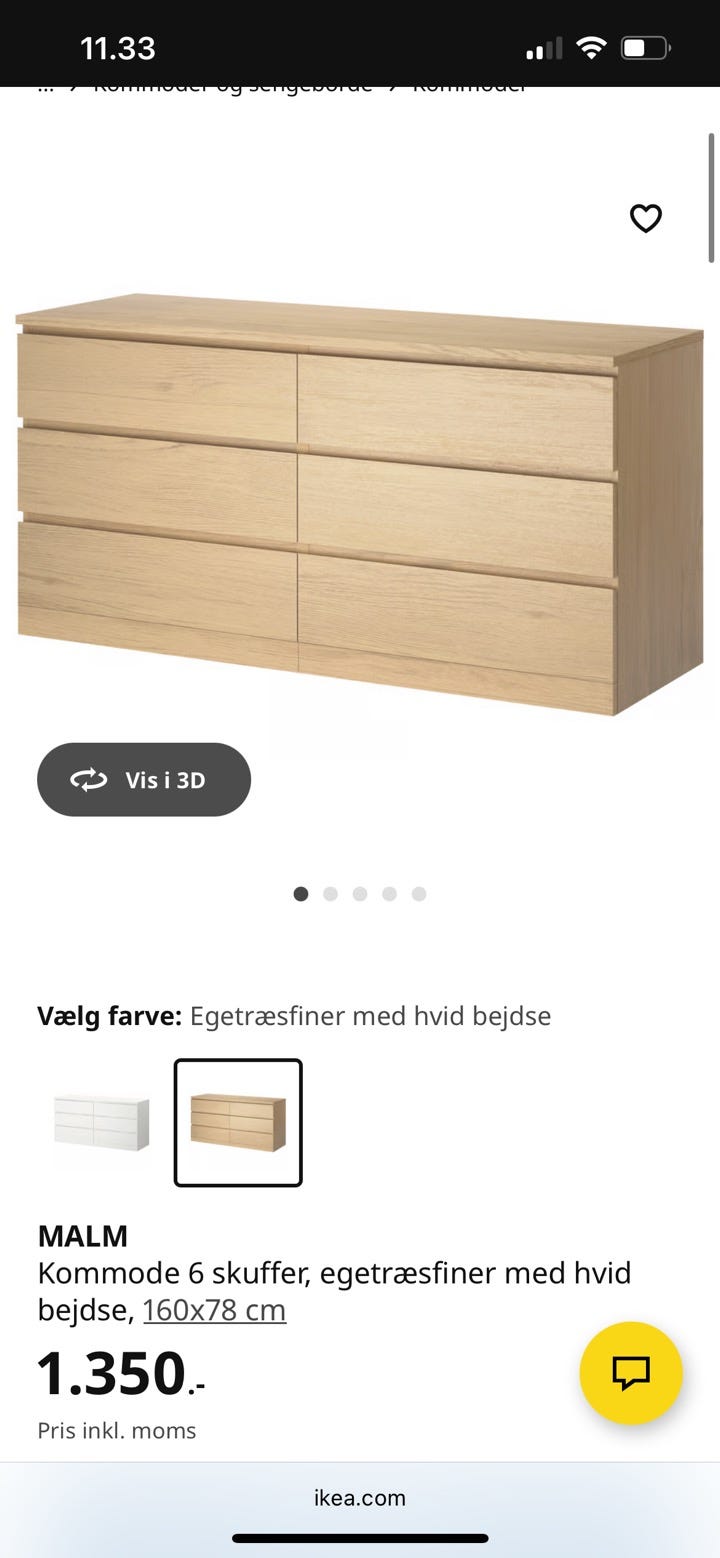Tap the first pagination dot under the image
Viewport: 720px width, 1558px height.
pos(300,894)
